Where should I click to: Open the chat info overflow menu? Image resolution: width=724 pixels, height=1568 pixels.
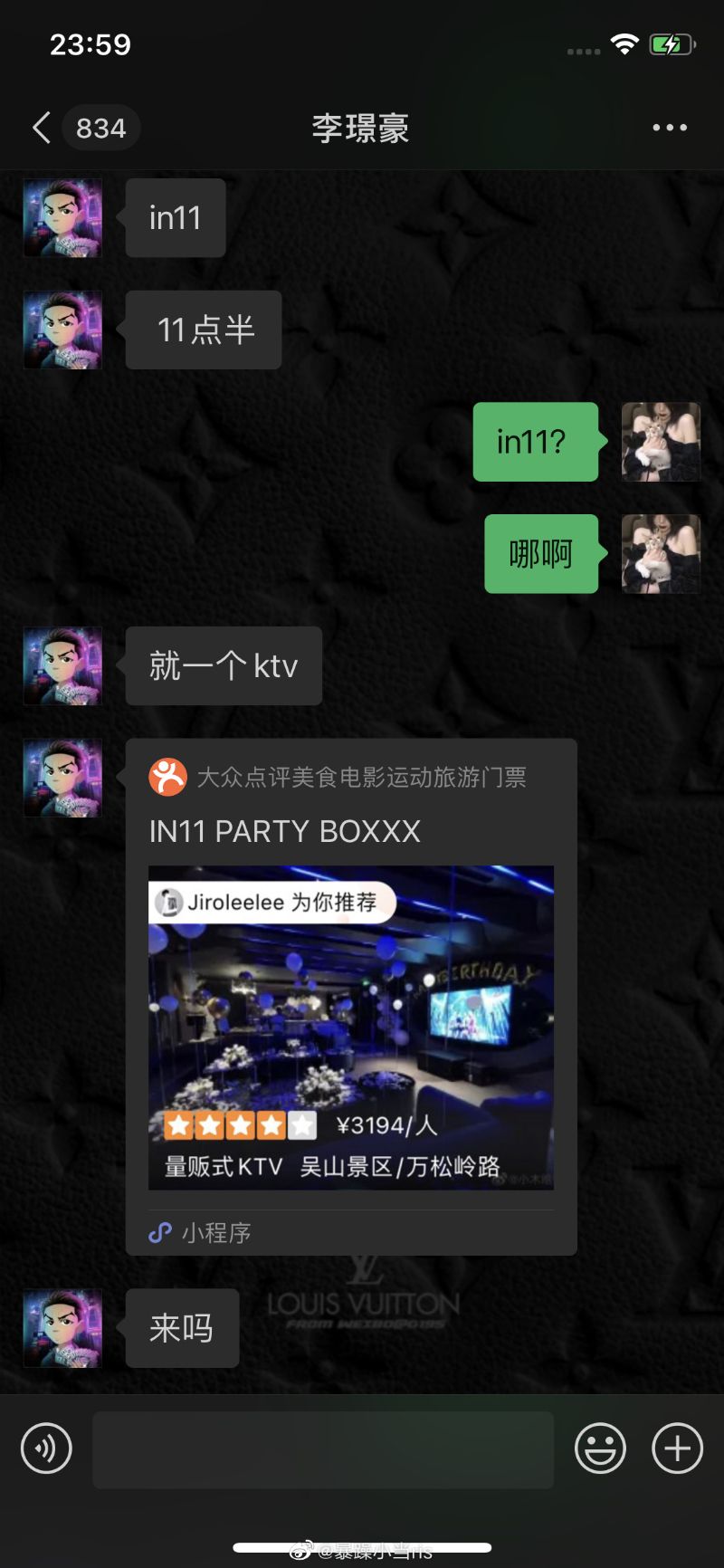point(670,128)
